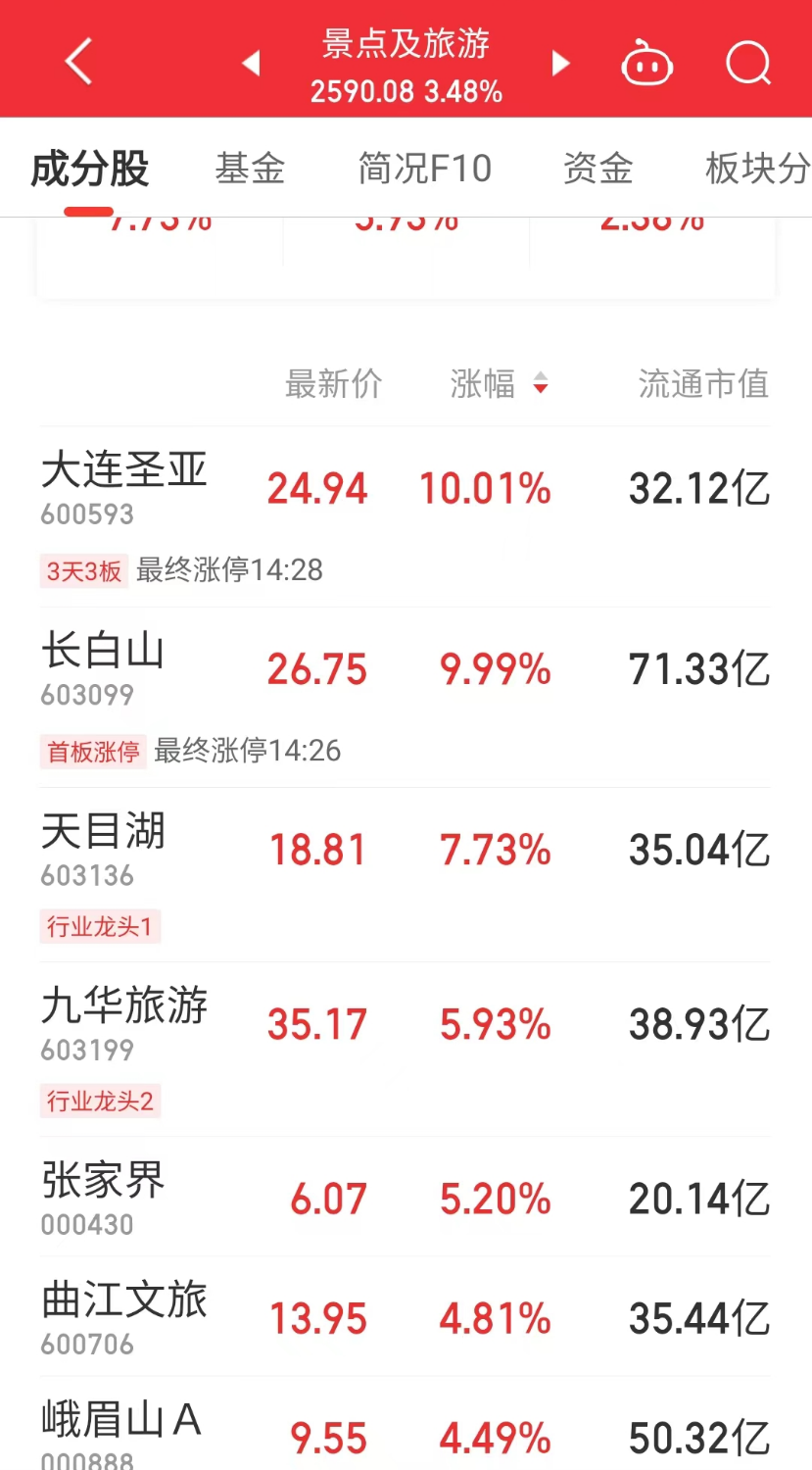Switch to the 资金 tab
The width and height of the screenshot is (812, 1470).
597,169
